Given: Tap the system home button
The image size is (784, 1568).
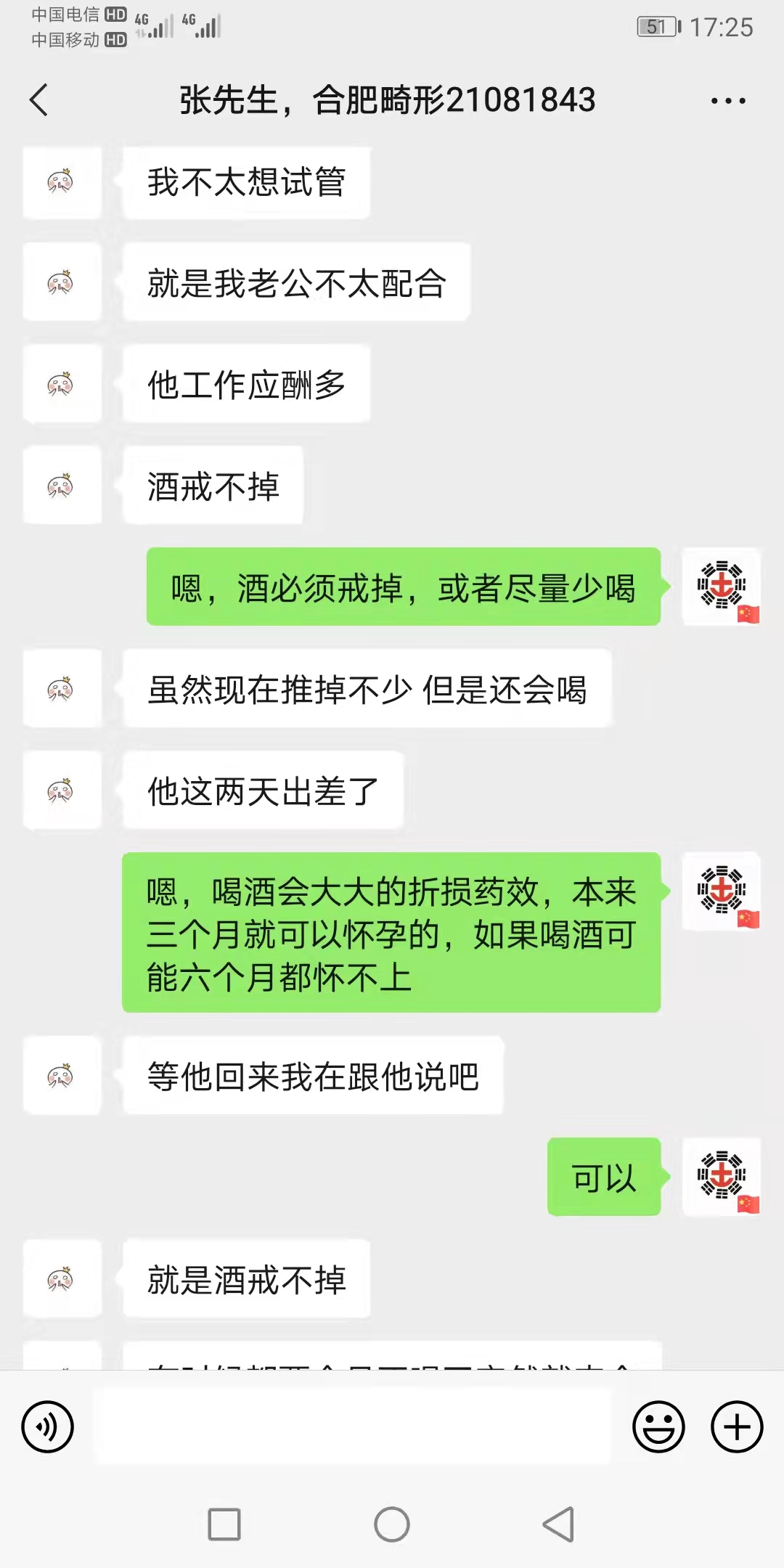Looking at the screenshot, I should point(392,1524).
